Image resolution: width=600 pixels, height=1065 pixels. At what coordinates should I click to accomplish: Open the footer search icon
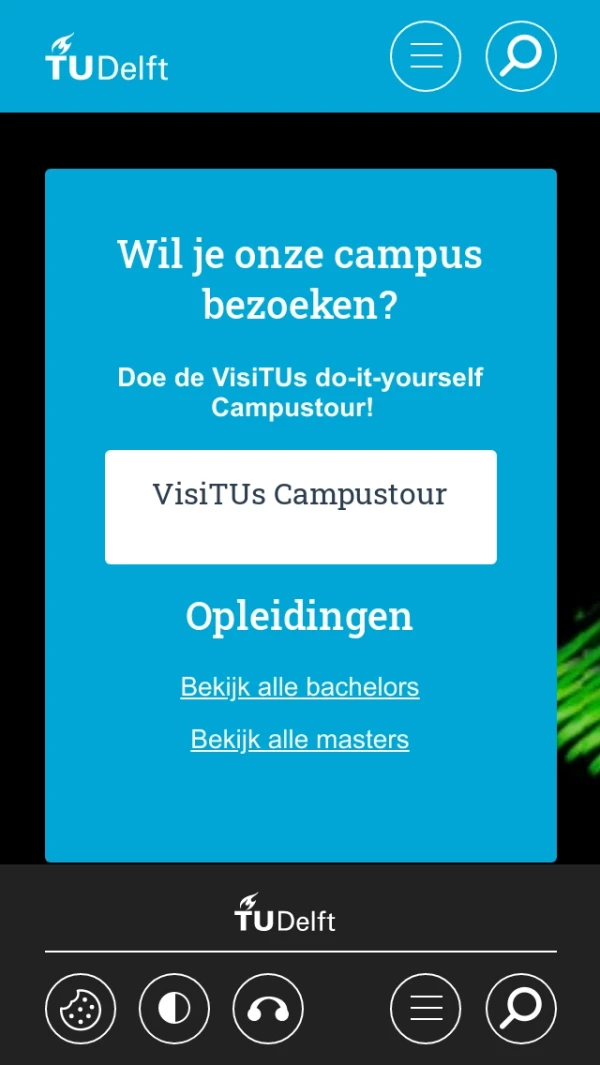(520, 1009)
